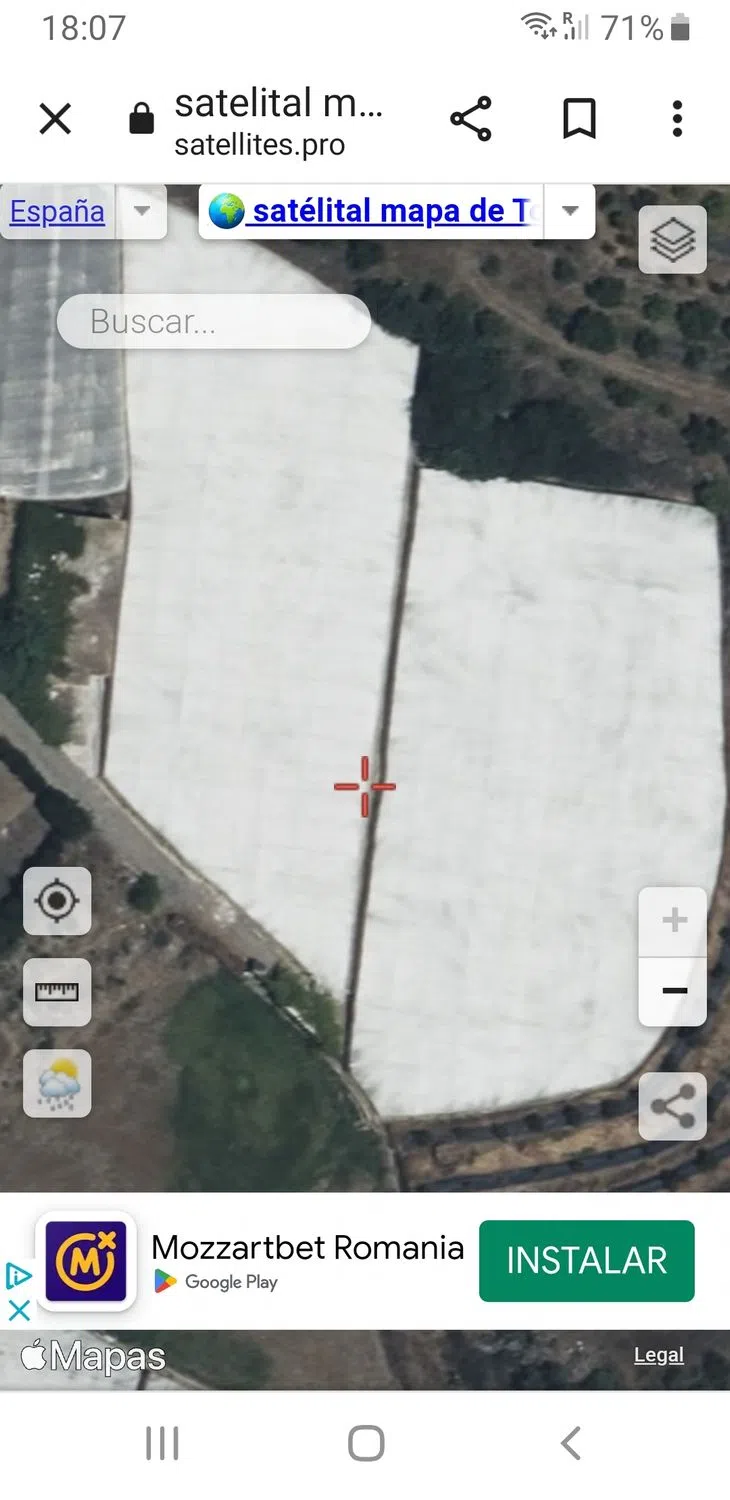Open the distance ruler tool
The height and width of the screenshot is (1500, 730).
click(57, 992)
